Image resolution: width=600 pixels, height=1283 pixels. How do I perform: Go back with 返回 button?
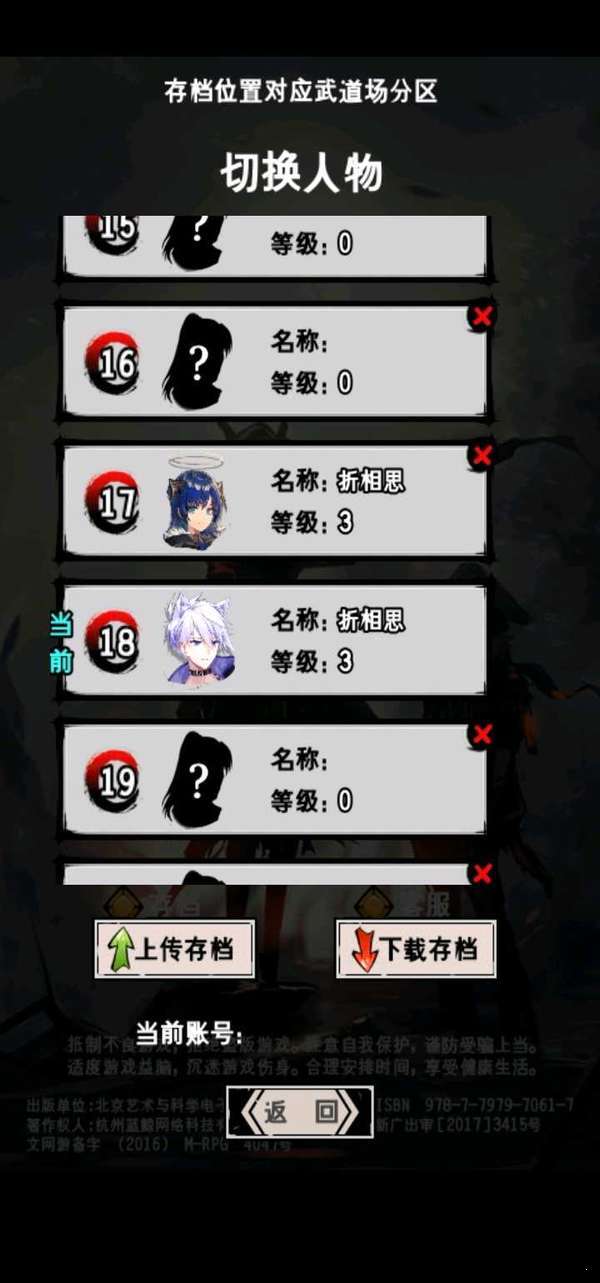(x=300, y=1111)
